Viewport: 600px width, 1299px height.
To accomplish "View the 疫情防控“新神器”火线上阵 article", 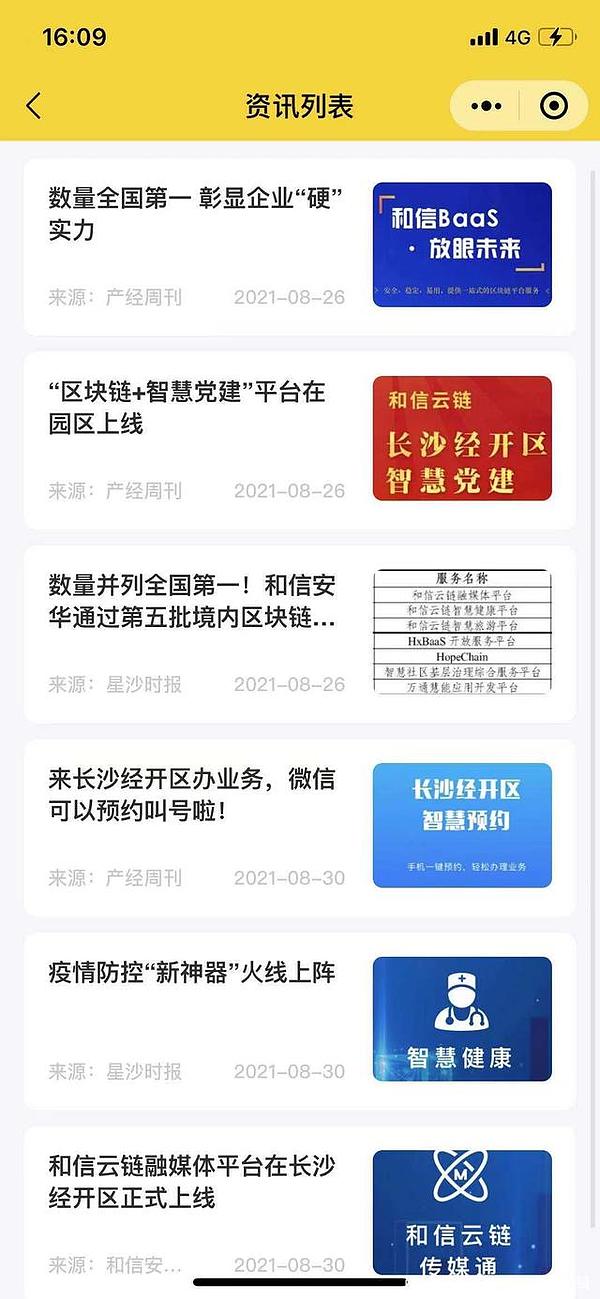I will point(192,972).
